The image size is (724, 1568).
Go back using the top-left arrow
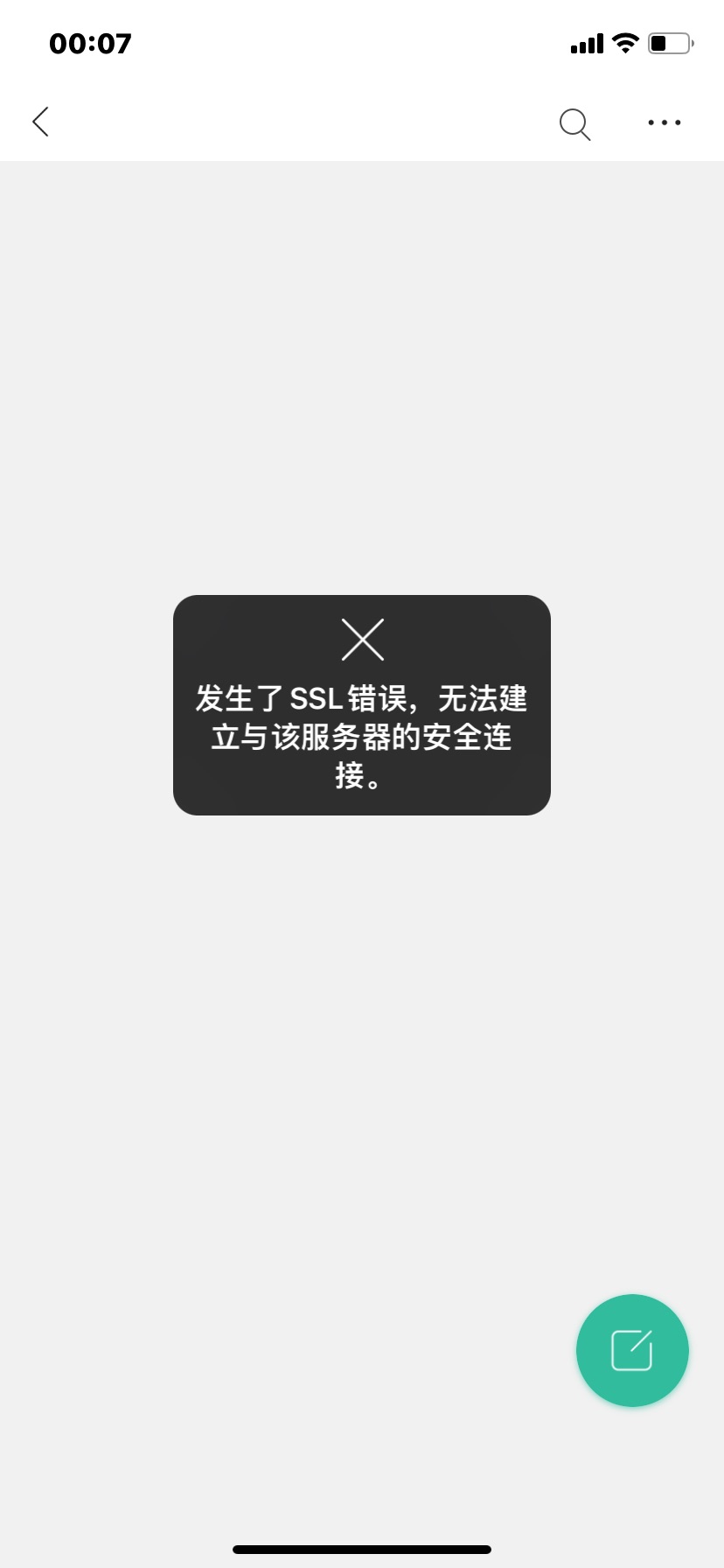(40, 122)
